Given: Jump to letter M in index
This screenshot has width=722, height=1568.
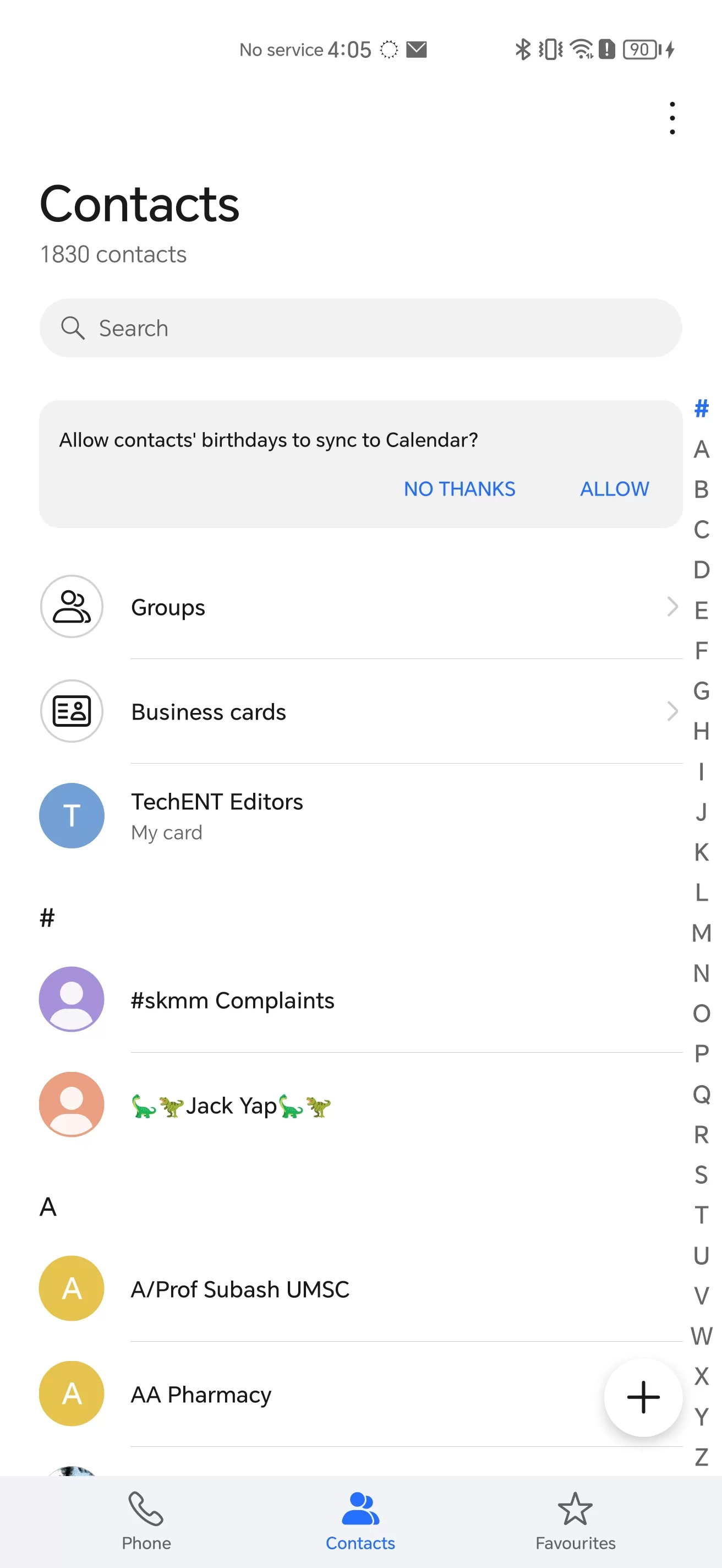Looking at the screenshot, I should pyautogui.click(x=701, y=933).
